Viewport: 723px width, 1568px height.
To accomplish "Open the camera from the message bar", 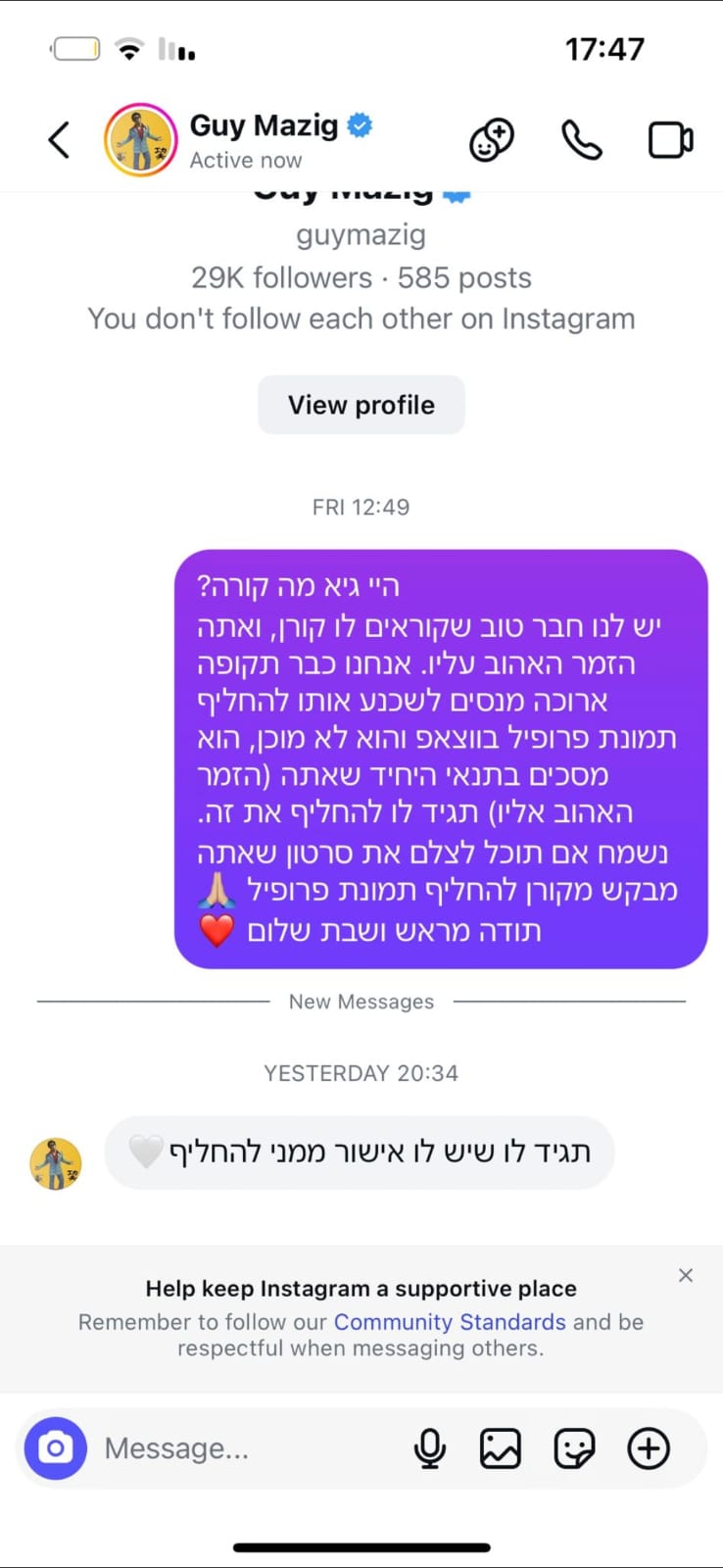I will pyautogui.click(x=56, y=1447).
